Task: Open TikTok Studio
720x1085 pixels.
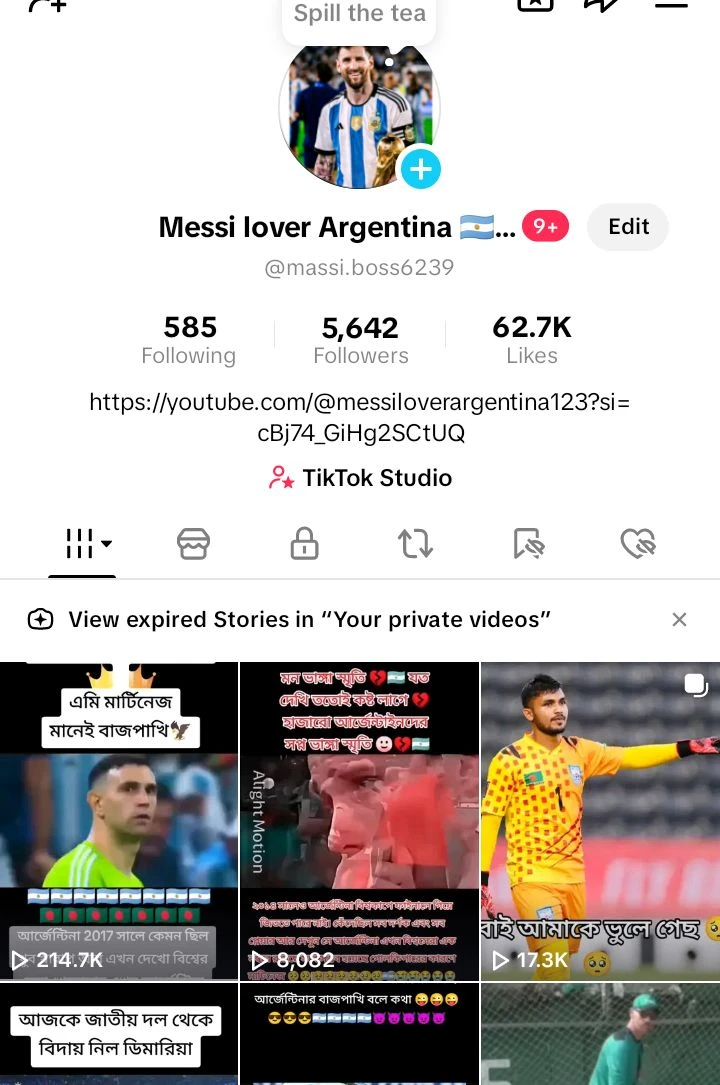Action: (360, 478)
